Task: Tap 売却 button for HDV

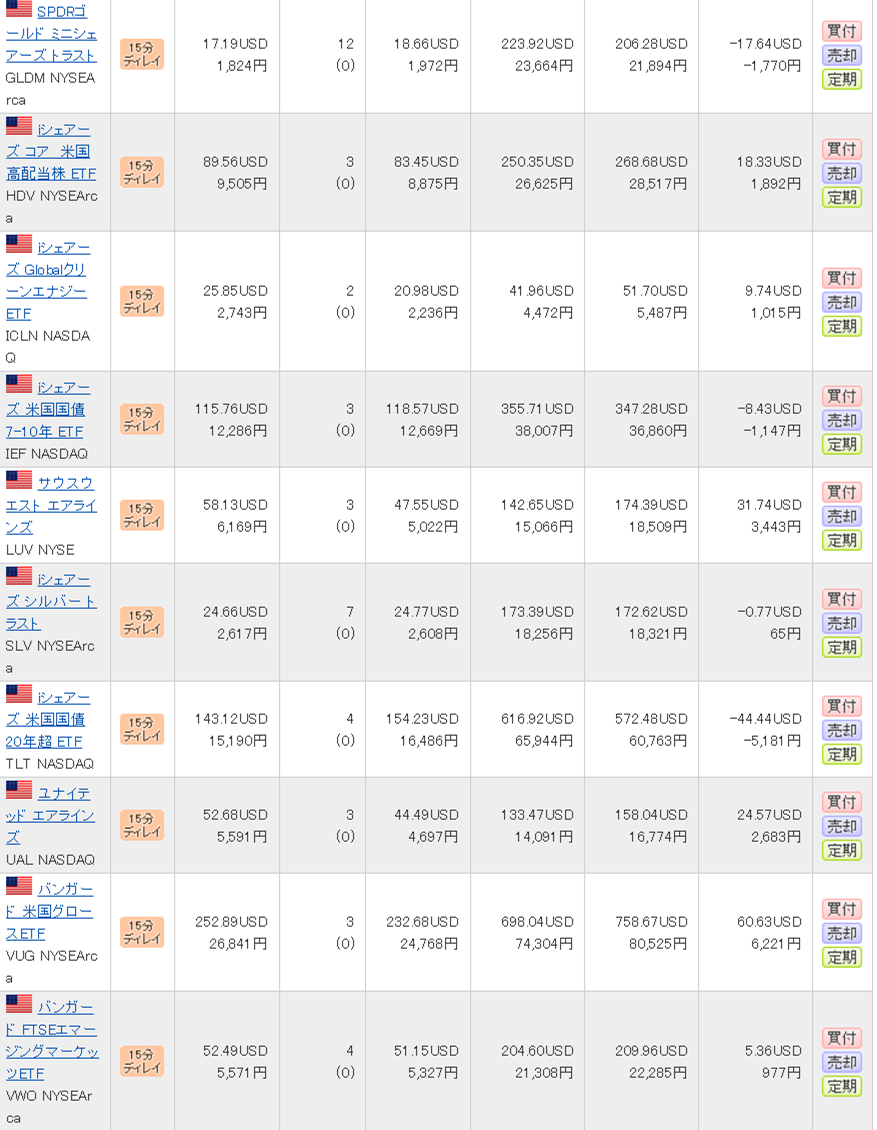Action: point(841,173)
